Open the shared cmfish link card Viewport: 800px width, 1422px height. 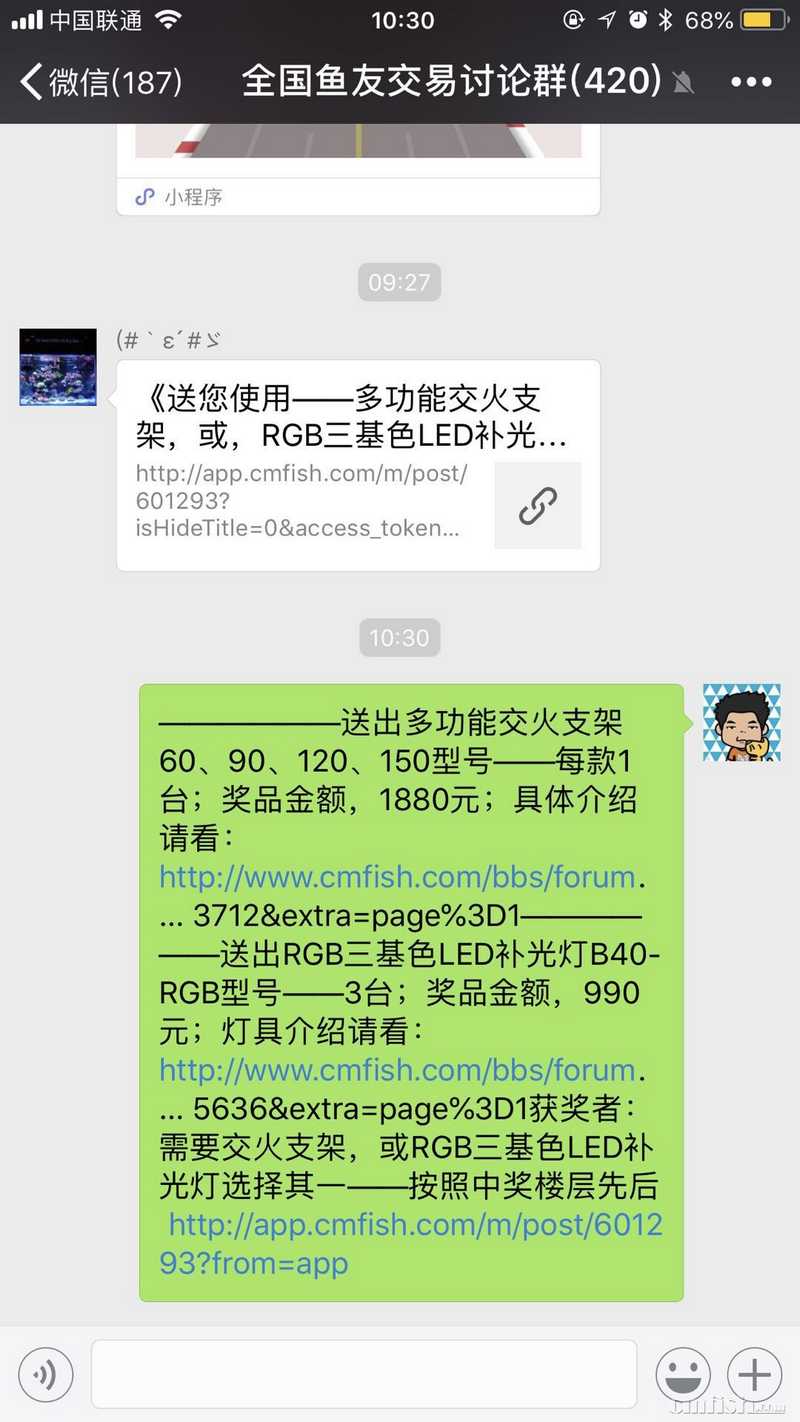click(358, 465)
